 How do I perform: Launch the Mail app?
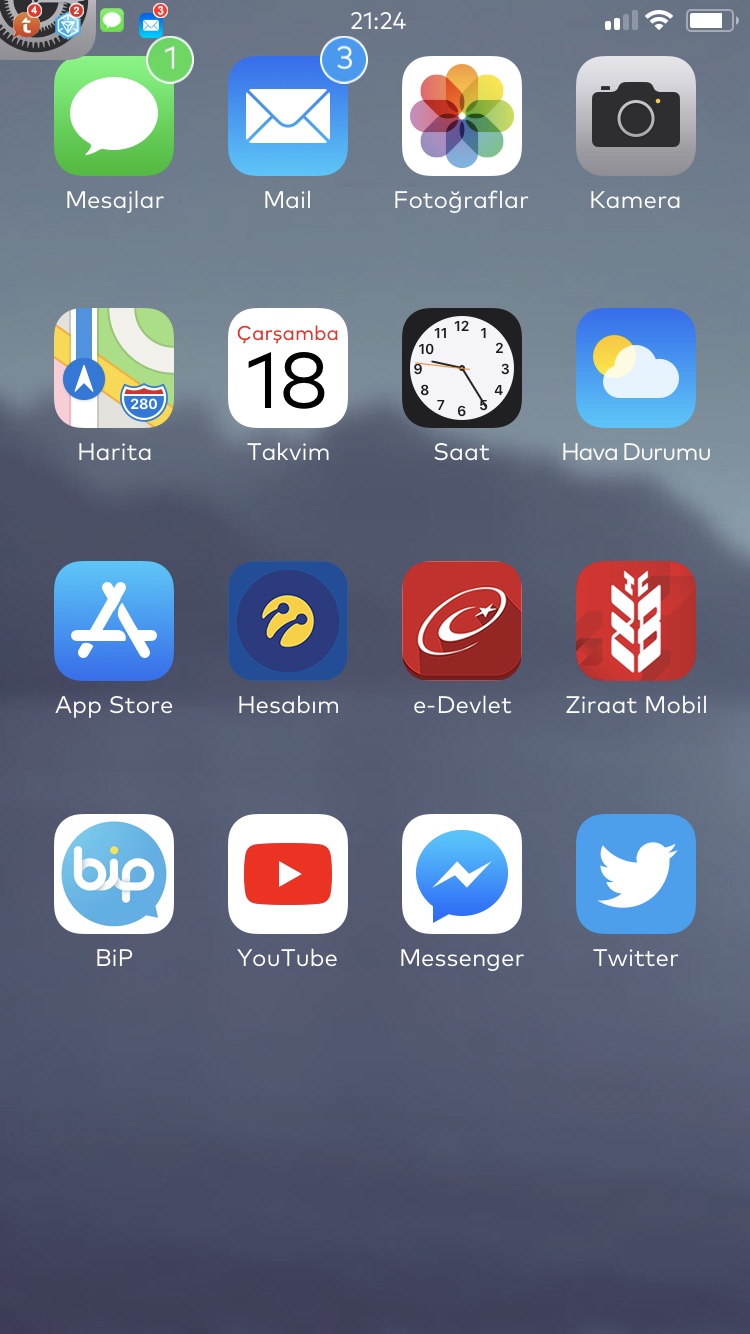click(x=288, y=116)
